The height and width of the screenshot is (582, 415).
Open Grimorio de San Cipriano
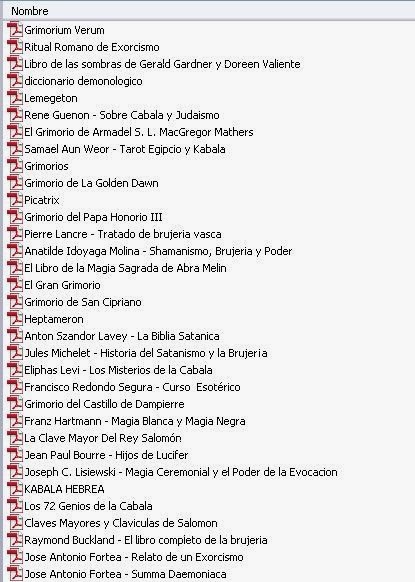click(x=83, y=302)
